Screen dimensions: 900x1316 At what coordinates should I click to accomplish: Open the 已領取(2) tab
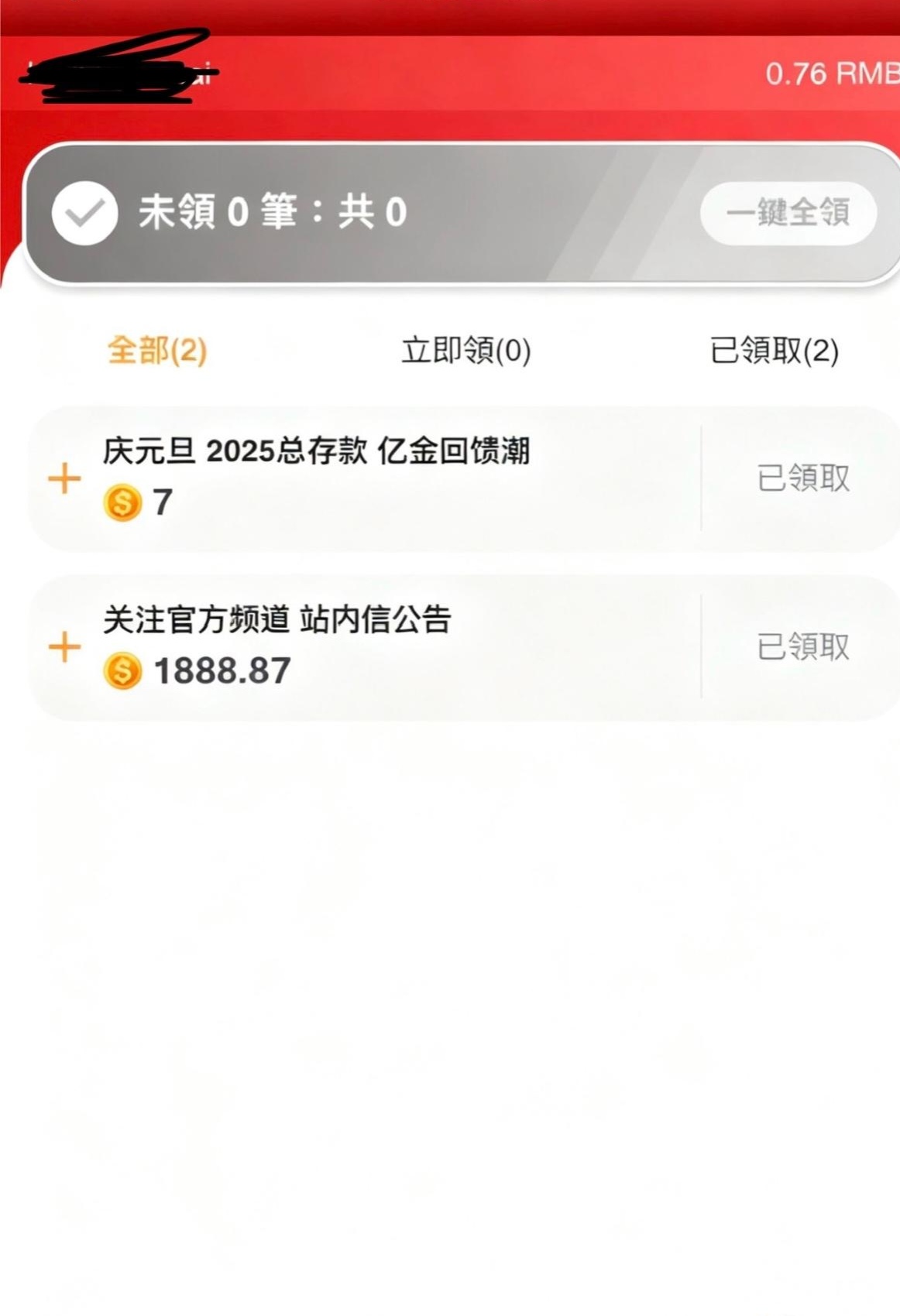click(775, 351)
